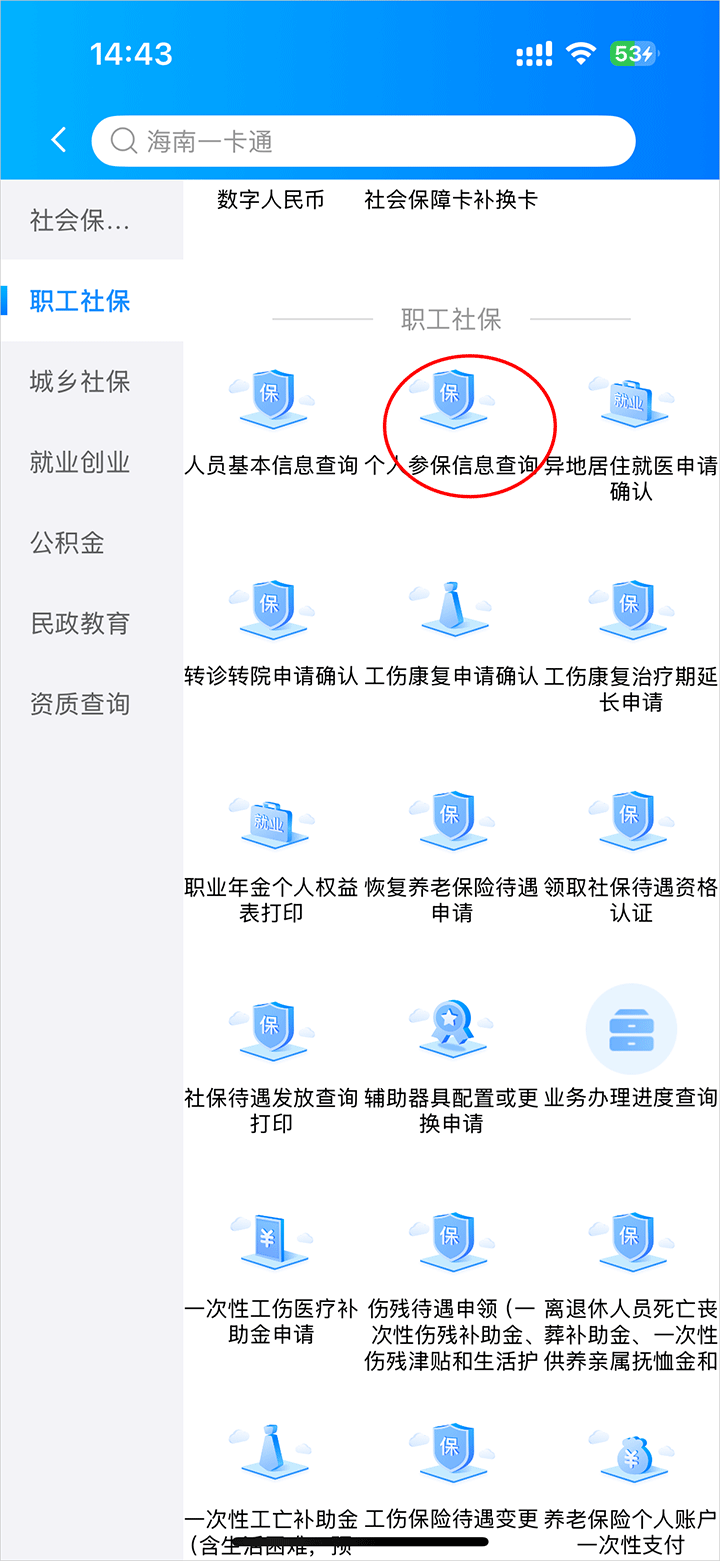Screen dimensions: 720x1561
Task: Select the 就业创业 category
Action: click(80, 462)
